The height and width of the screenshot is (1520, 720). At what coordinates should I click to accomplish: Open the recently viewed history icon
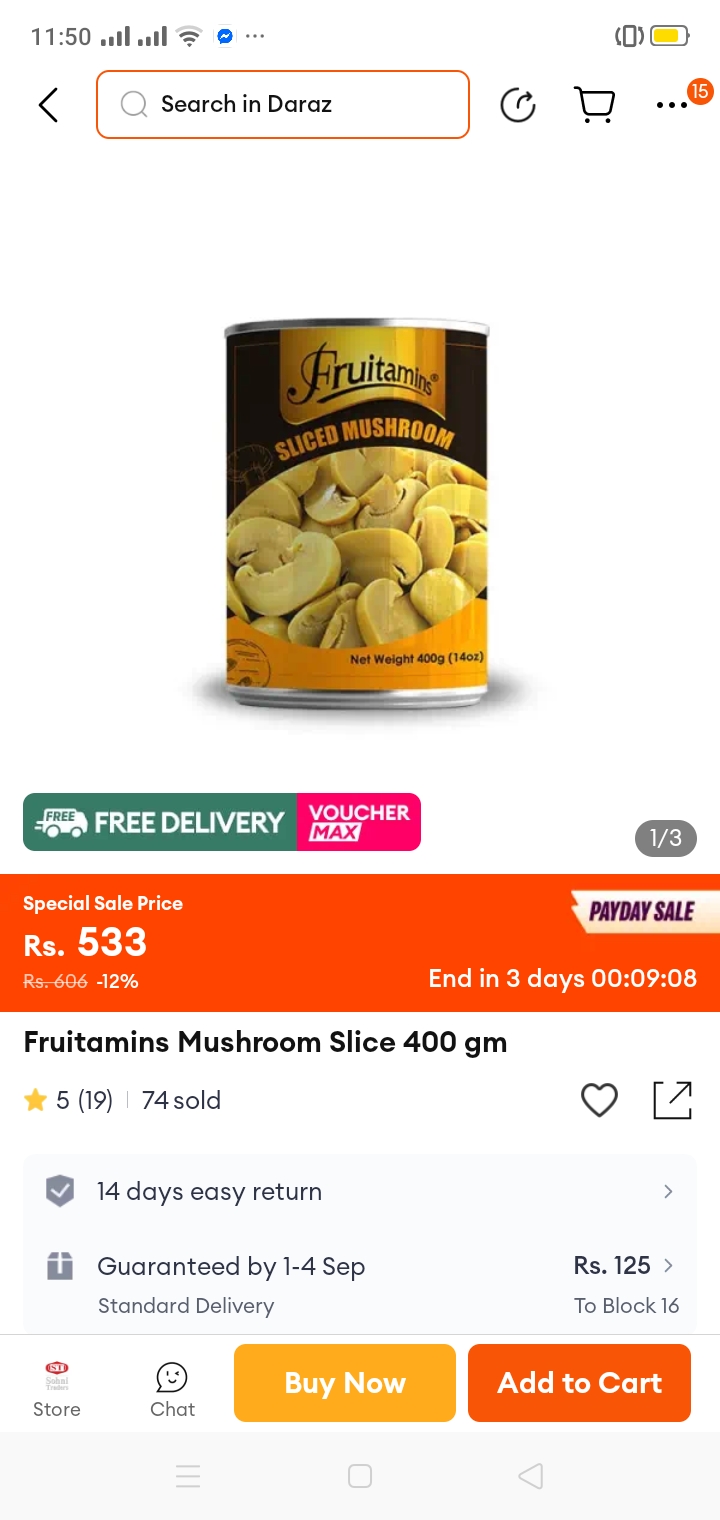517,104
